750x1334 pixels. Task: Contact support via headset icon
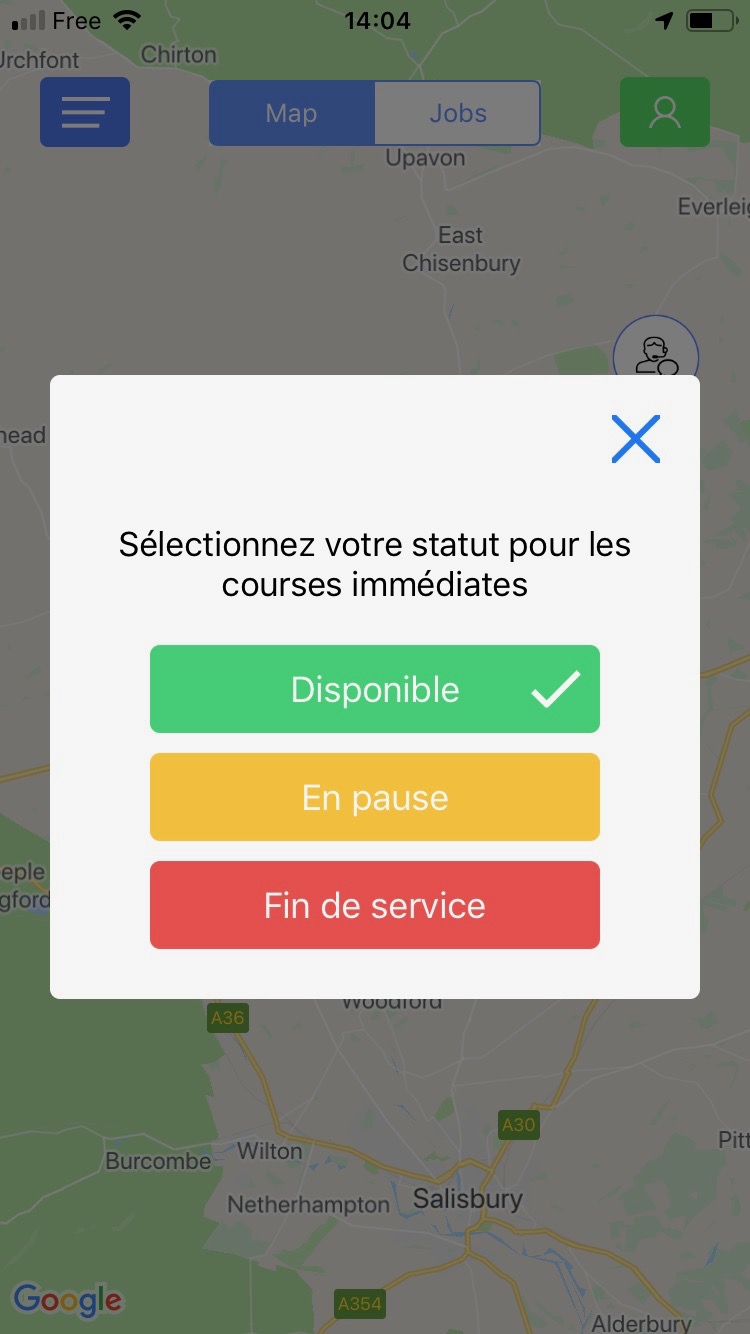pos(655,352)
